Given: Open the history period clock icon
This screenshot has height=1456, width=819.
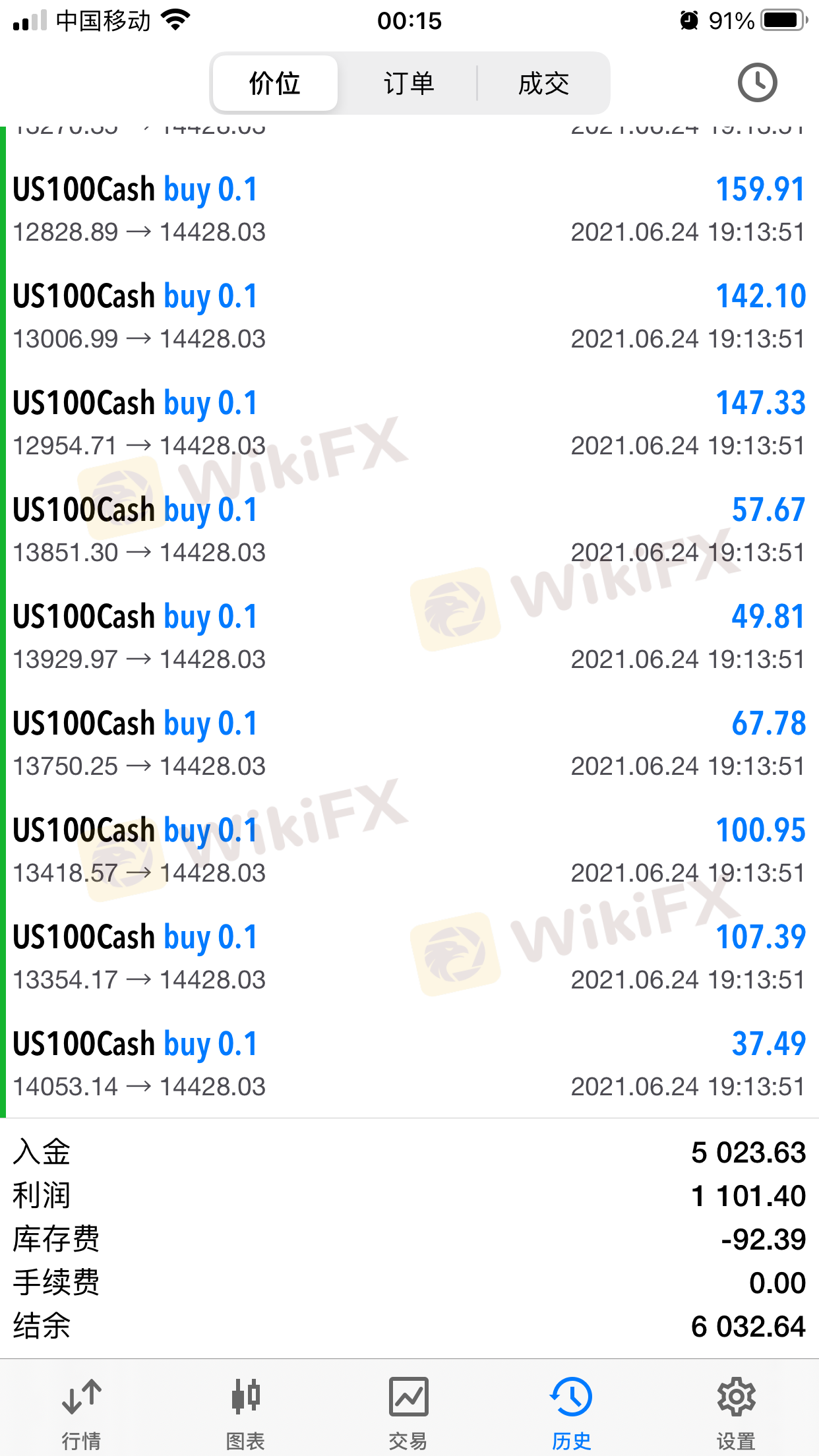Looking at the screenshot, I should point(756,83).
